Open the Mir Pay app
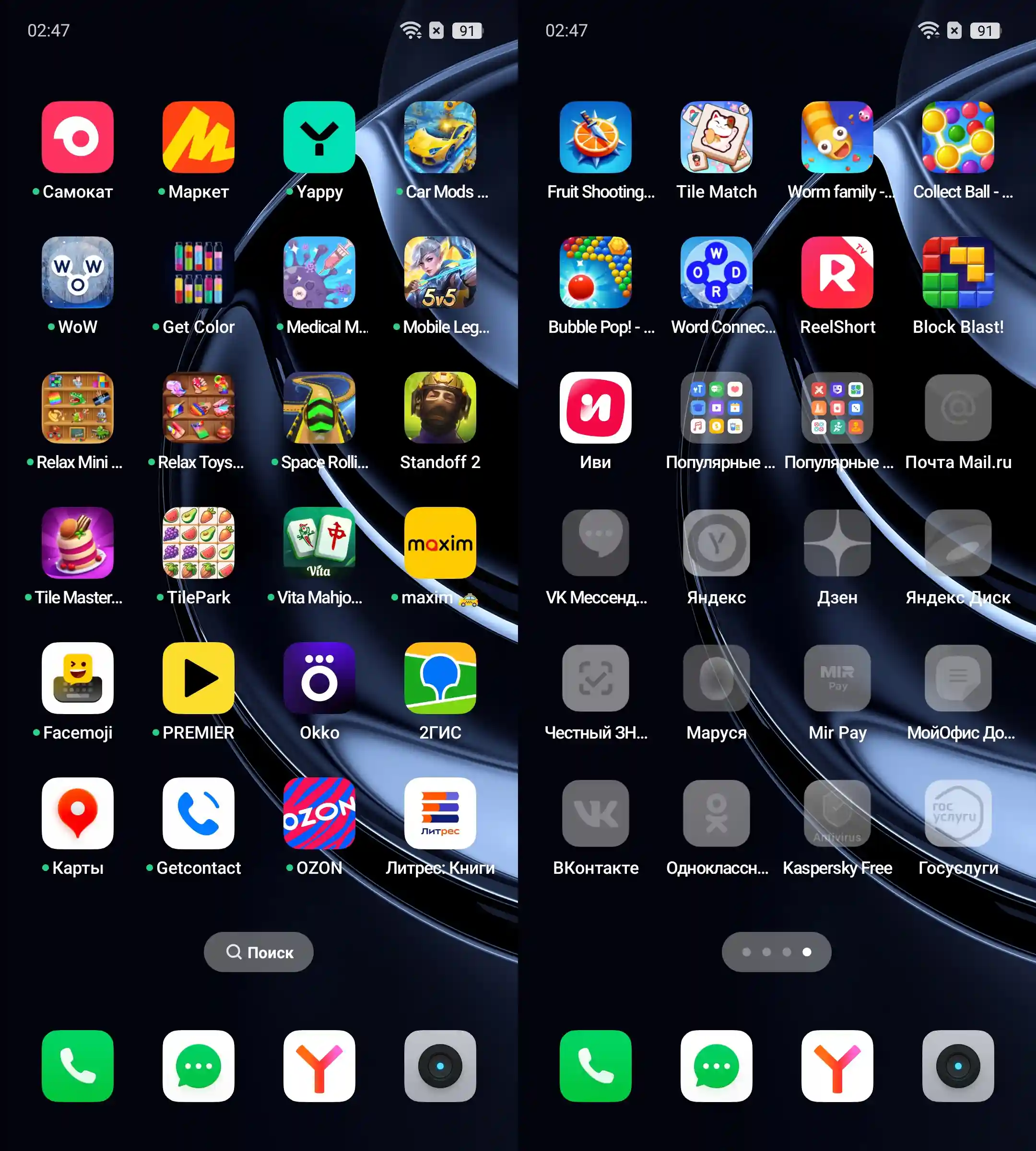This screenshot has height=1151, width=1036. (837, 678)
